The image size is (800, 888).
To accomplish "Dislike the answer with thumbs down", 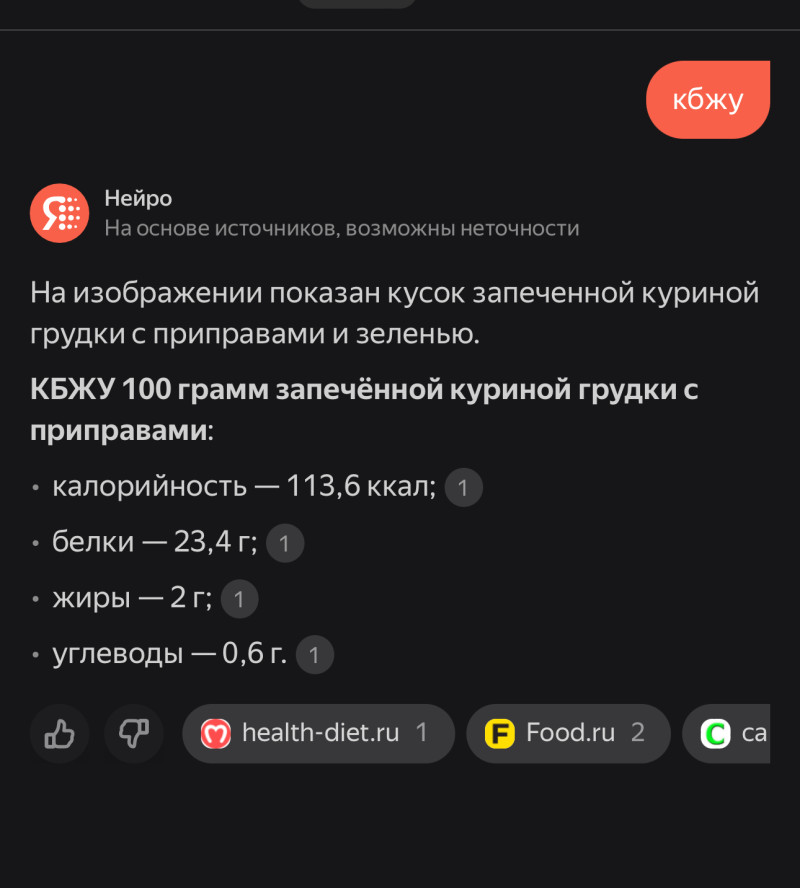I will pos(134,734).
